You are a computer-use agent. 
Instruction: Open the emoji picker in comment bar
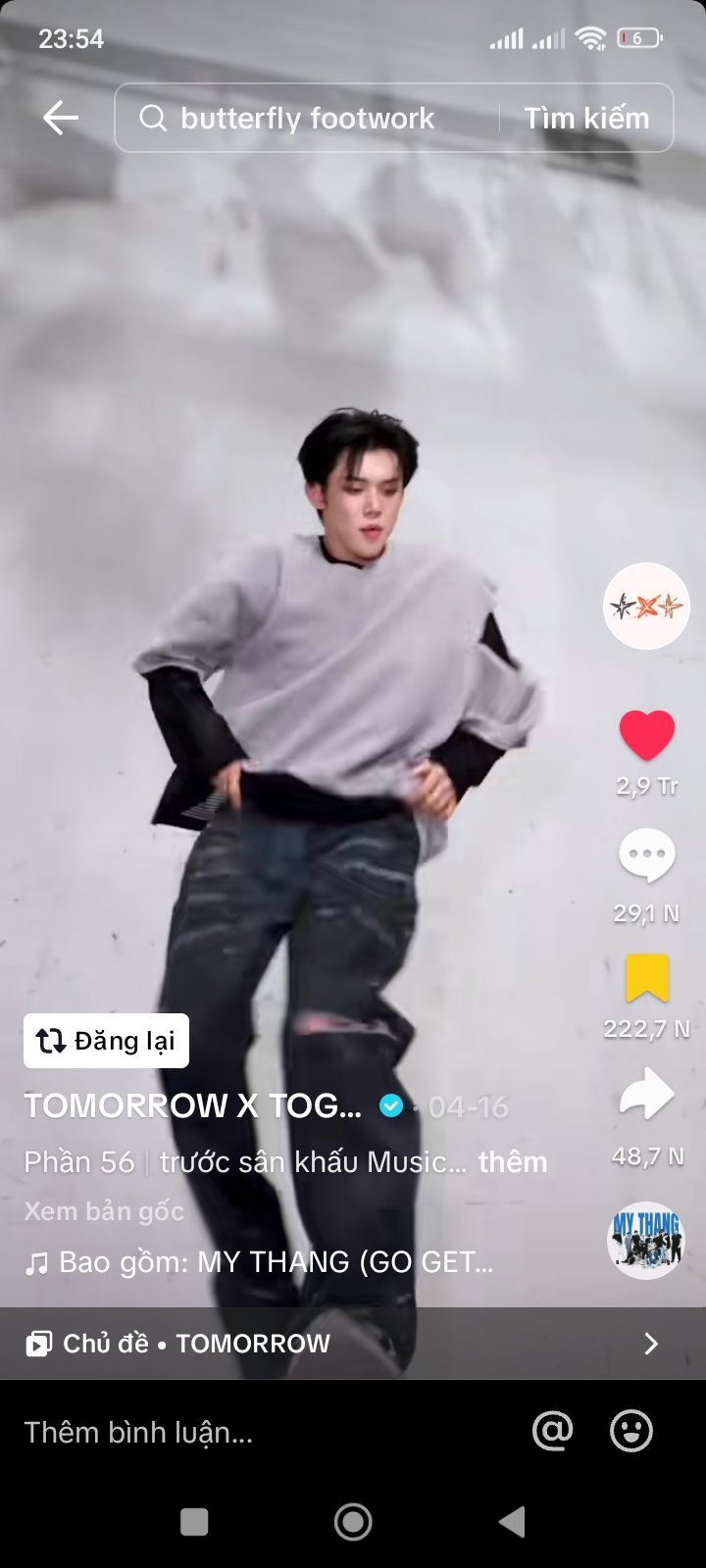pos(630,1431)
